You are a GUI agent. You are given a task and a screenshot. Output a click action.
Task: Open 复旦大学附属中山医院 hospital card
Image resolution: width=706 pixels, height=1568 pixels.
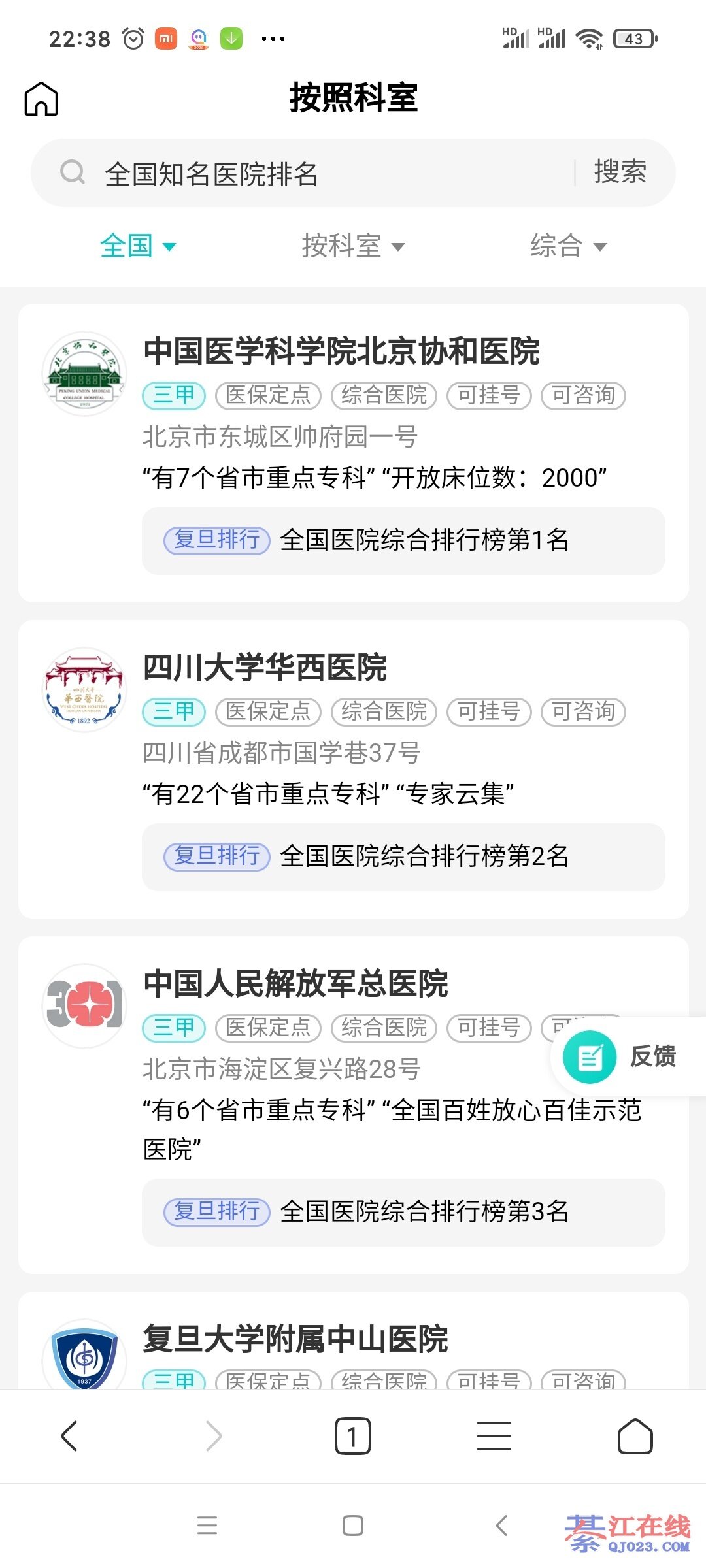pyautogui.click(x=354, y=1341)
